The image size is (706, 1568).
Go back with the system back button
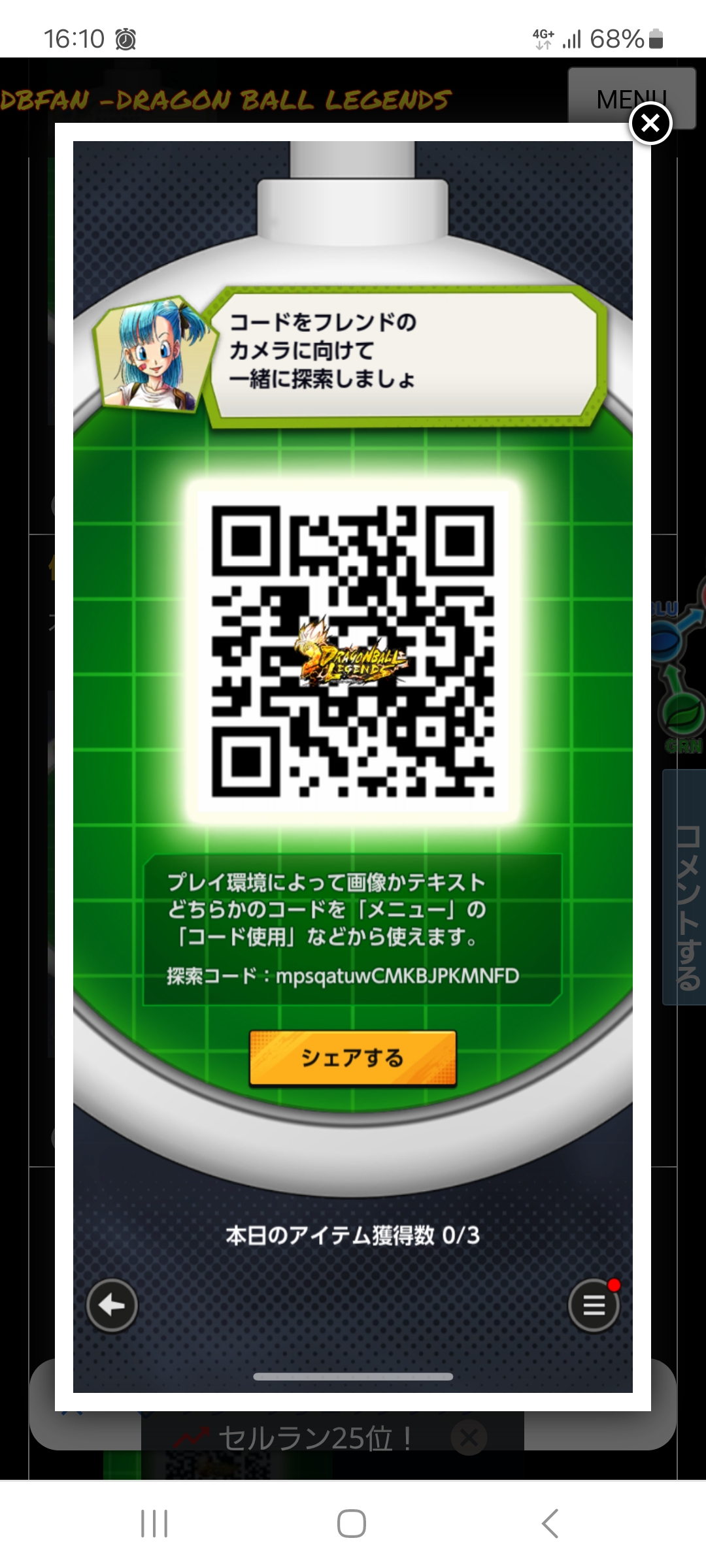(550, 1524)
